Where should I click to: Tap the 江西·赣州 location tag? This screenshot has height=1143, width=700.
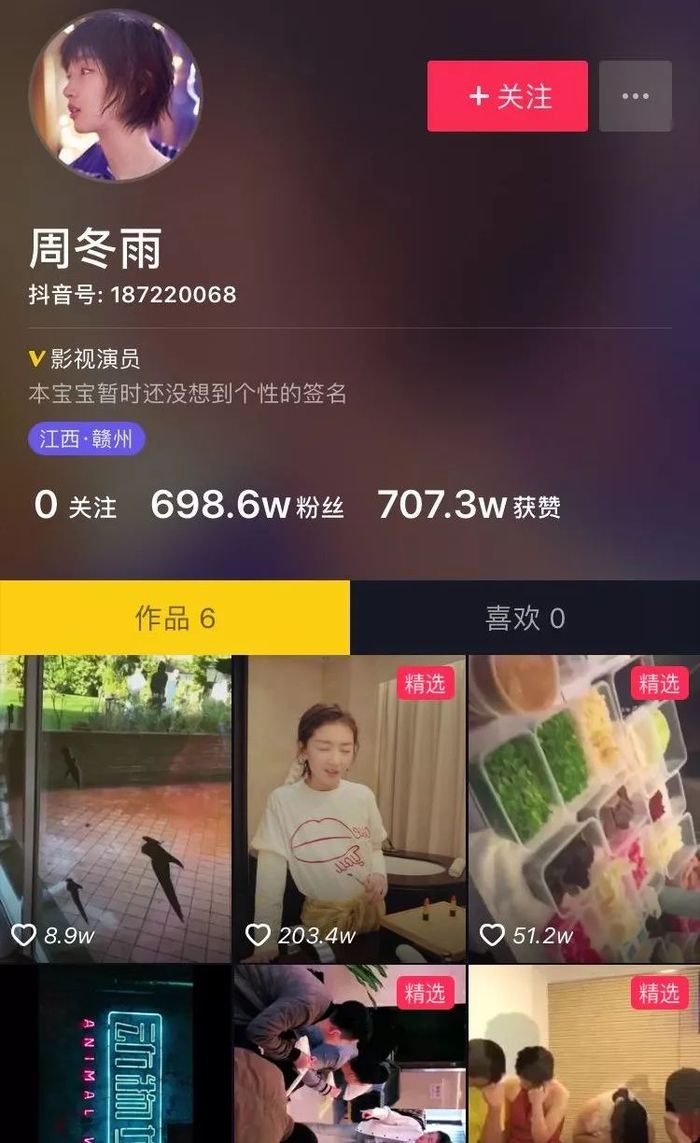[86, 439]
